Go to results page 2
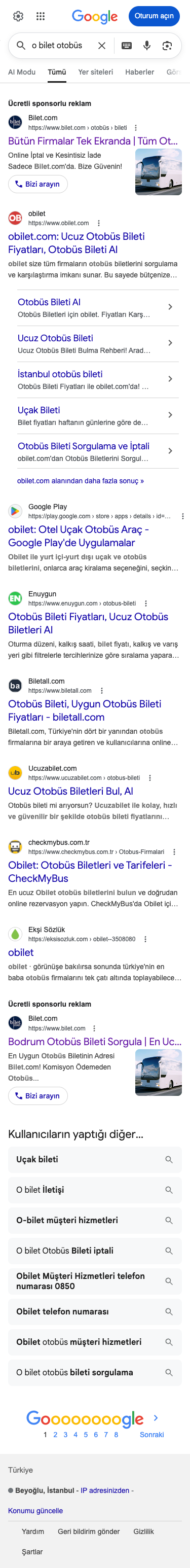The image size is (190, 1568). (x=55, y=1435)
